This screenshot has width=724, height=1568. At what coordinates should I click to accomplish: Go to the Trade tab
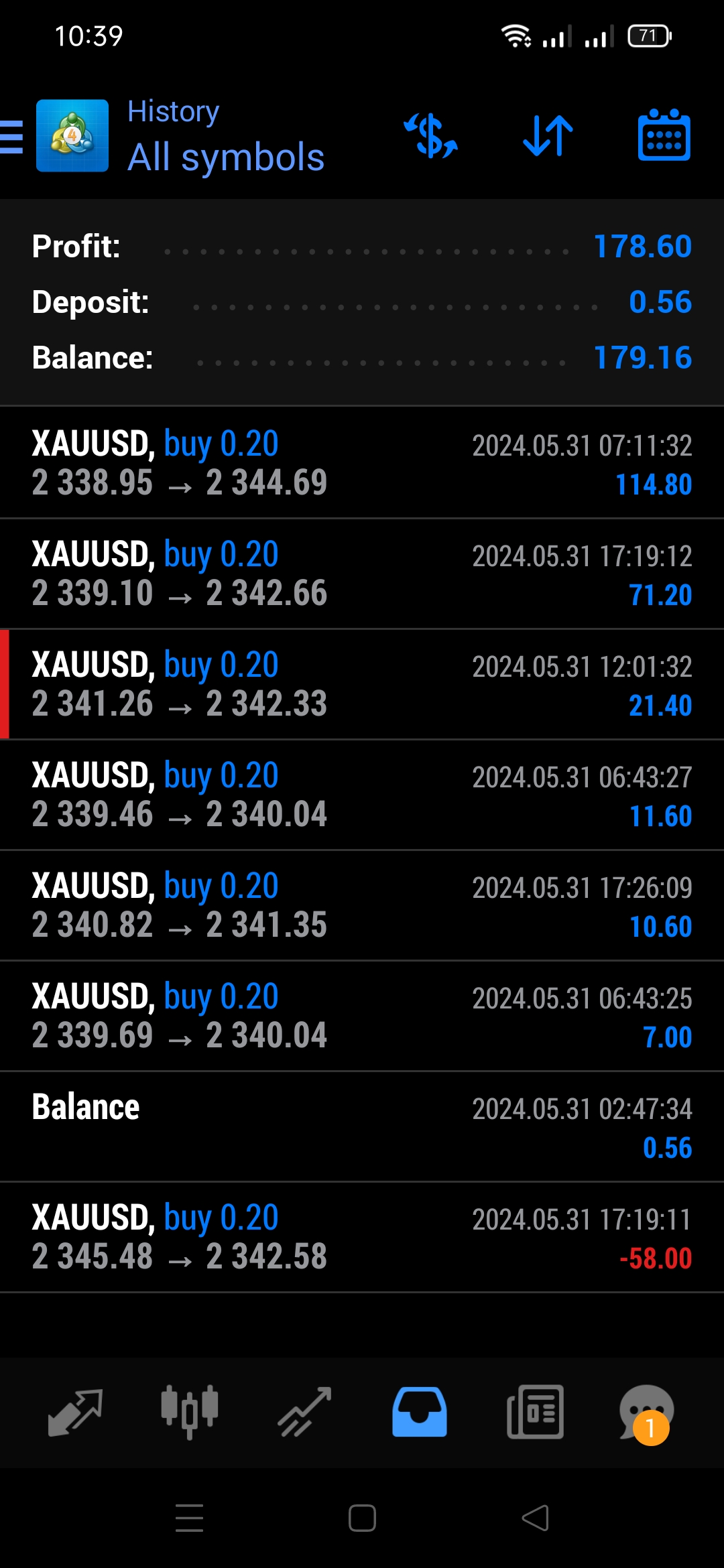click(305, 1412)
